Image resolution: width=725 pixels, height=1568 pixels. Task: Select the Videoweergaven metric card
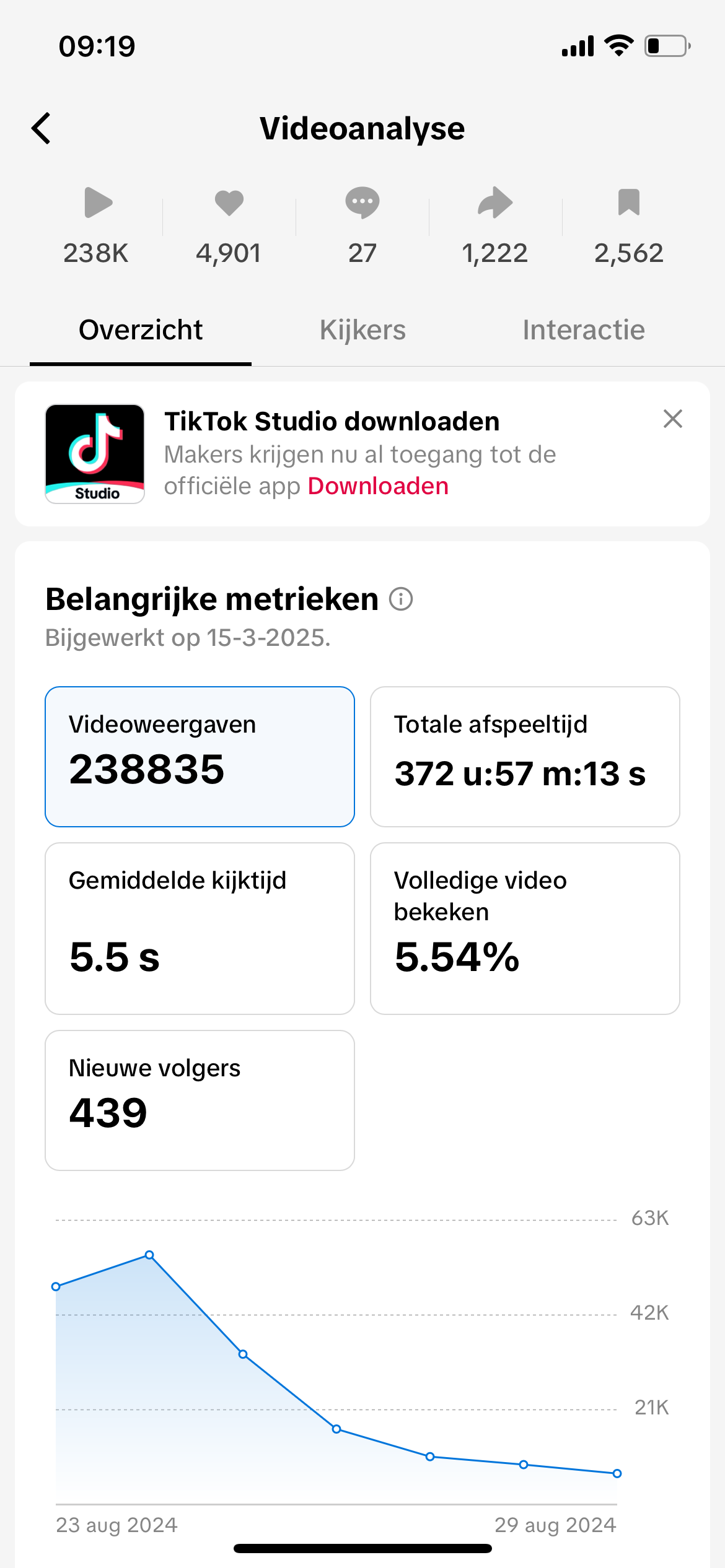click(x=200, y=756)
